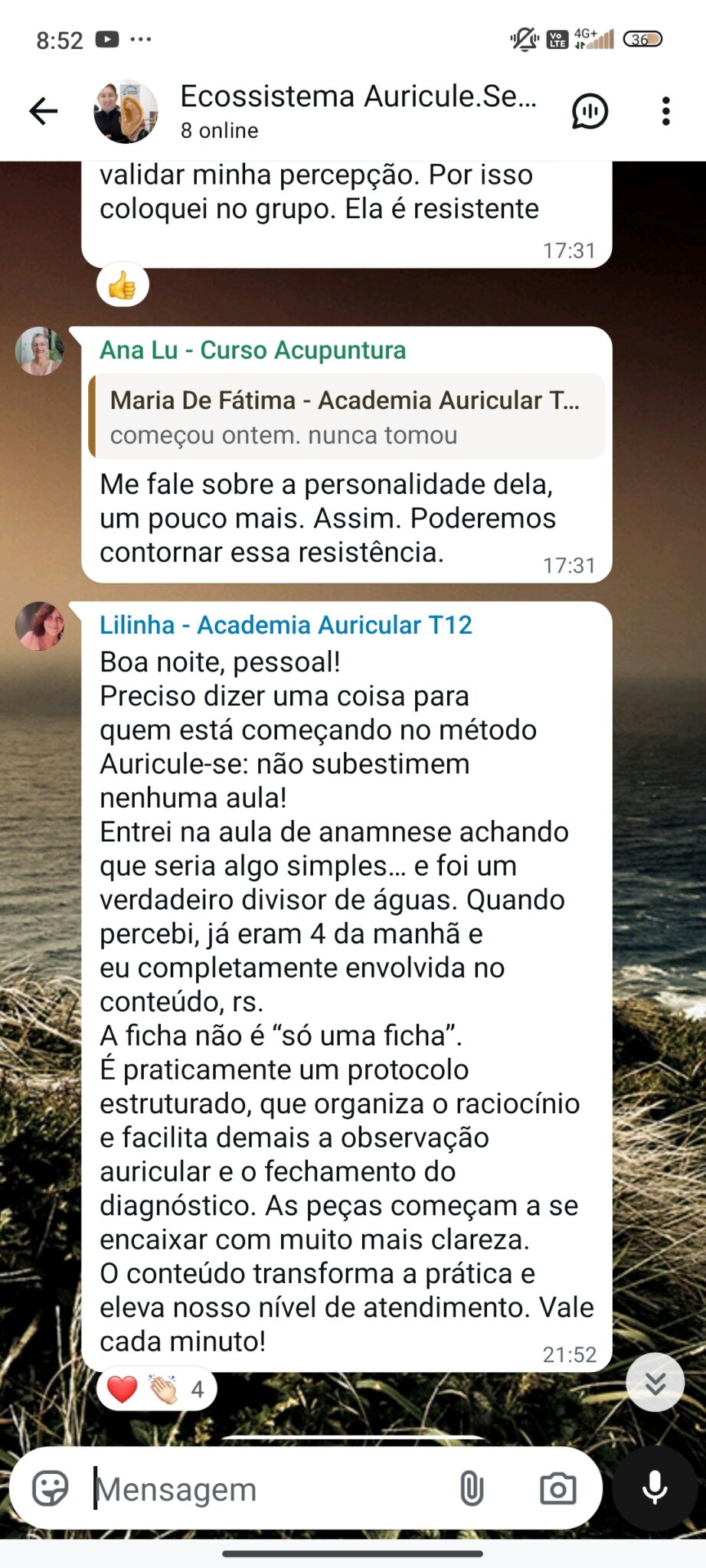This screenshot has width=706, height=1568.
Task: Start a group voice chat
Action: coord(590,112)
